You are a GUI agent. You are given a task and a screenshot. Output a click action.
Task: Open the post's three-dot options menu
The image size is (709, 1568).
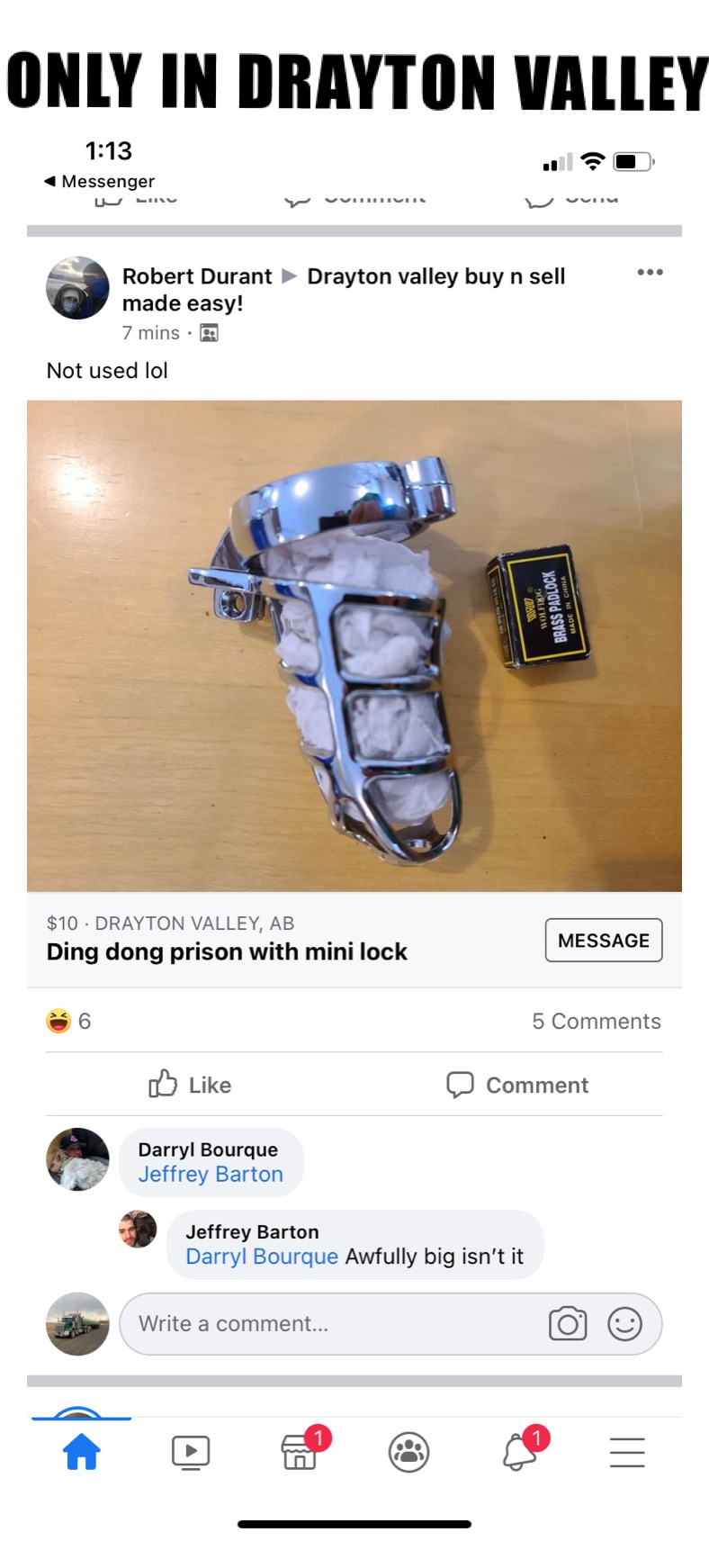coord(650,272)
